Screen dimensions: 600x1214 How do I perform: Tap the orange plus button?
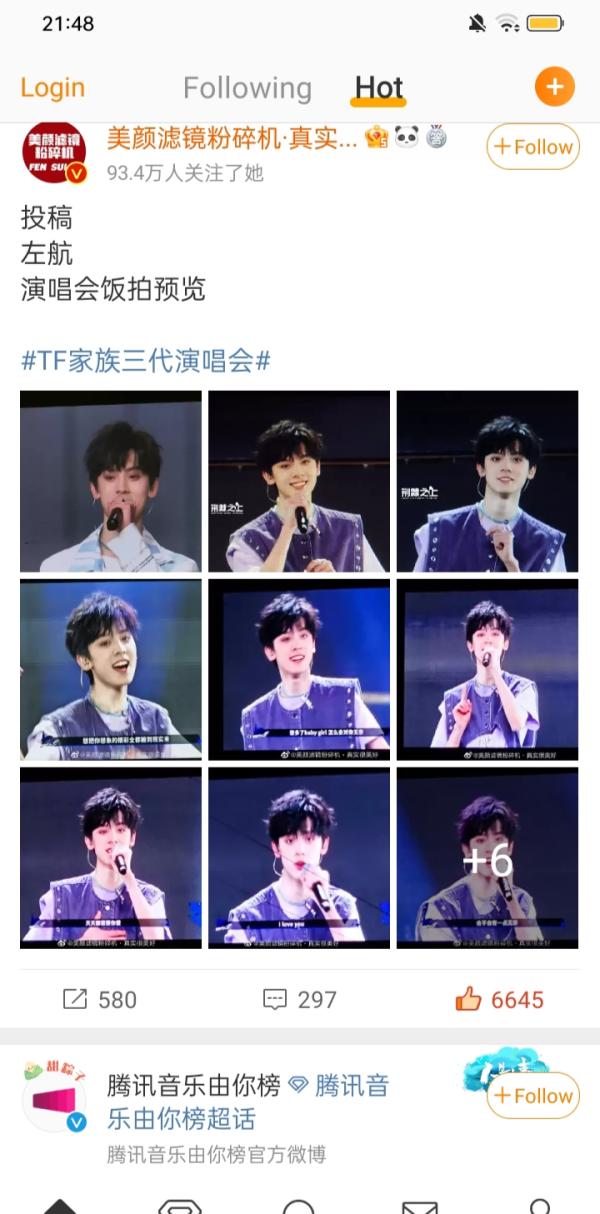point(555,87)
